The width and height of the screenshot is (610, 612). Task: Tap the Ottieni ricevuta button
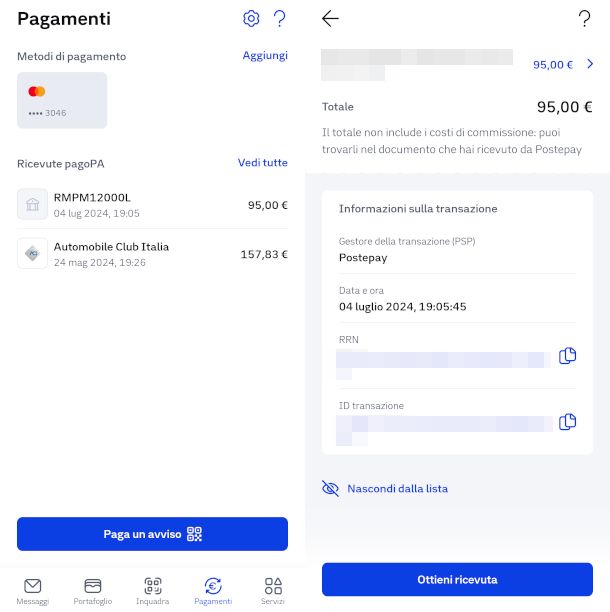457,580
